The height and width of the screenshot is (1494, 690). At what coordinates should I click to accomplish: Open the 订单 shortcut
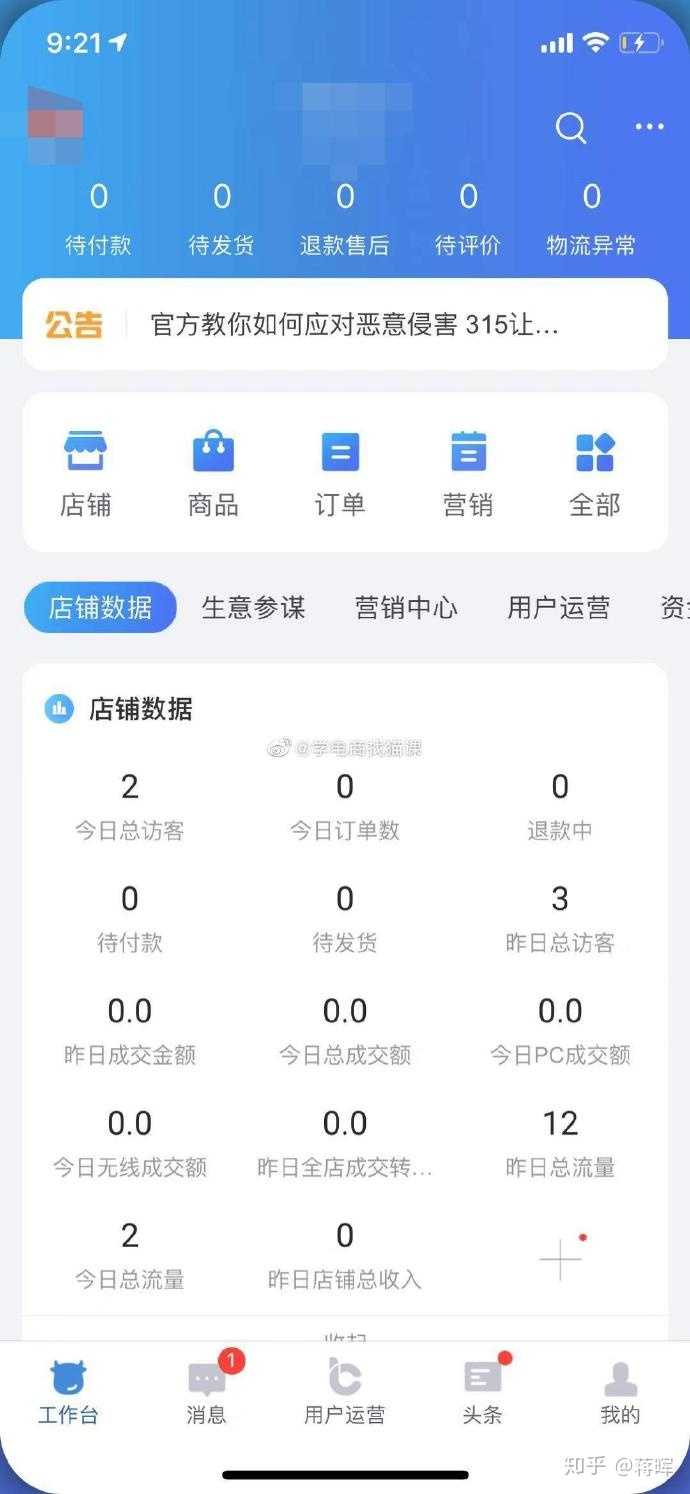340,473
